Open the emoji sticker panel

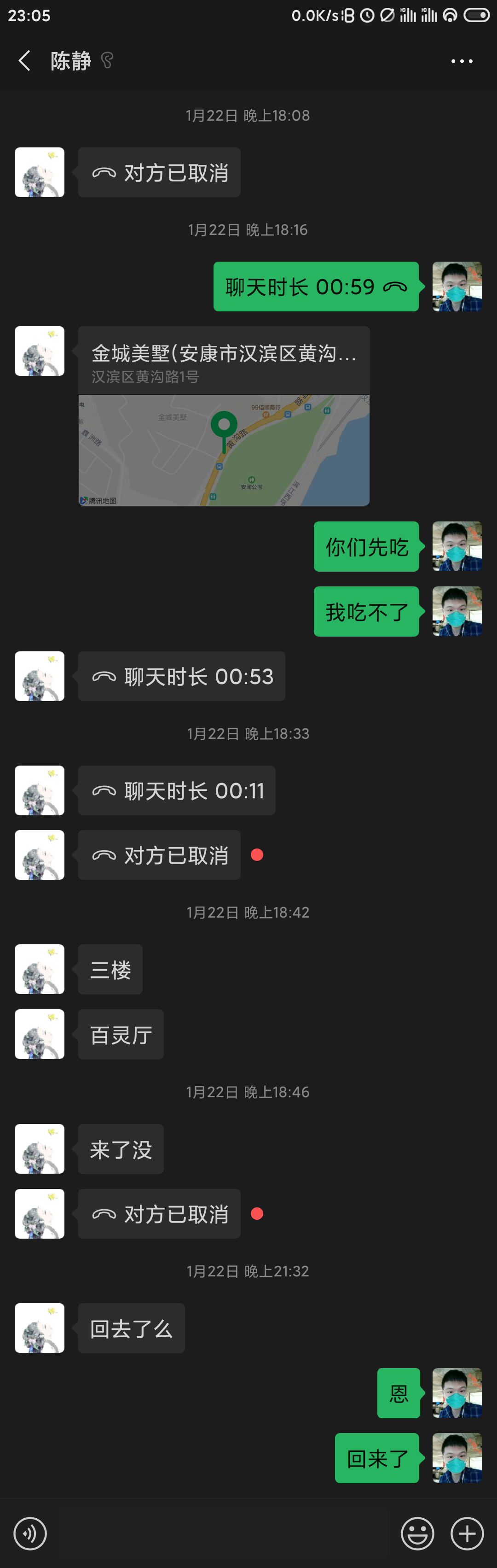point(417,1533)
